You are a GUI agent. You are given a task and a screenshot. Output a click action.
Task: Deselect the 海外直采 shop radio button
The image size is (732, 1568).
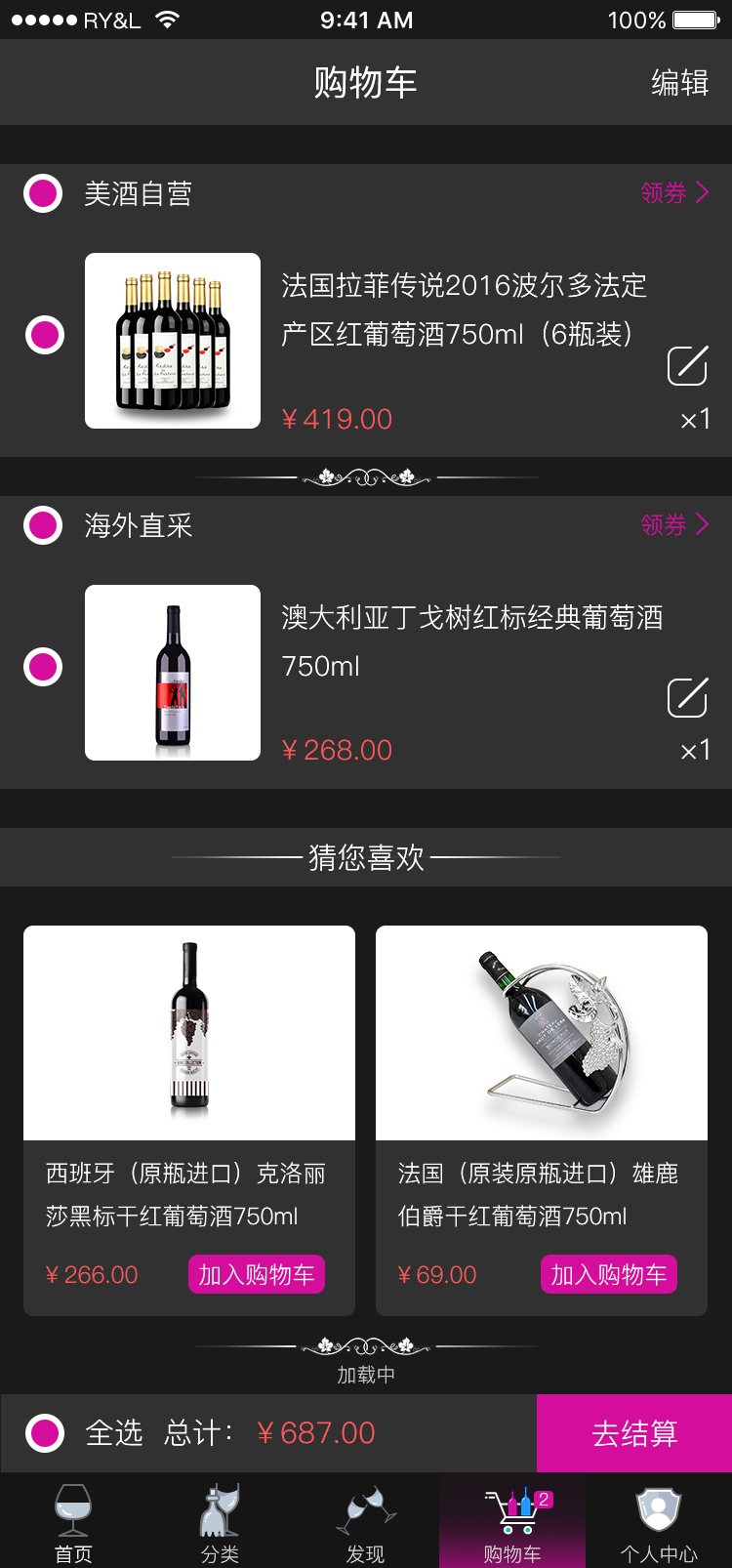point(42,525)
